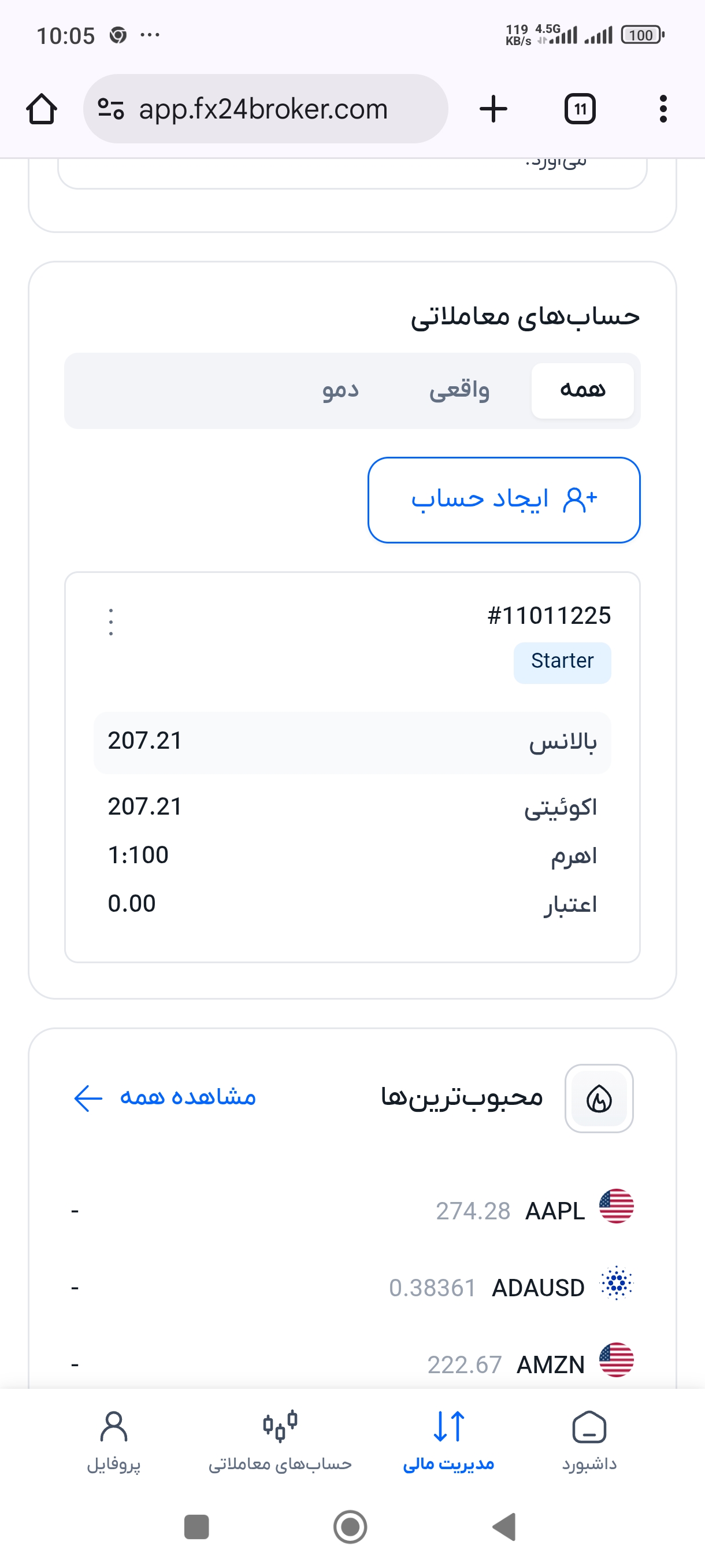Go to the داشبورد tab
The image size is (705, 1568).
click(x=589, y=1440)
